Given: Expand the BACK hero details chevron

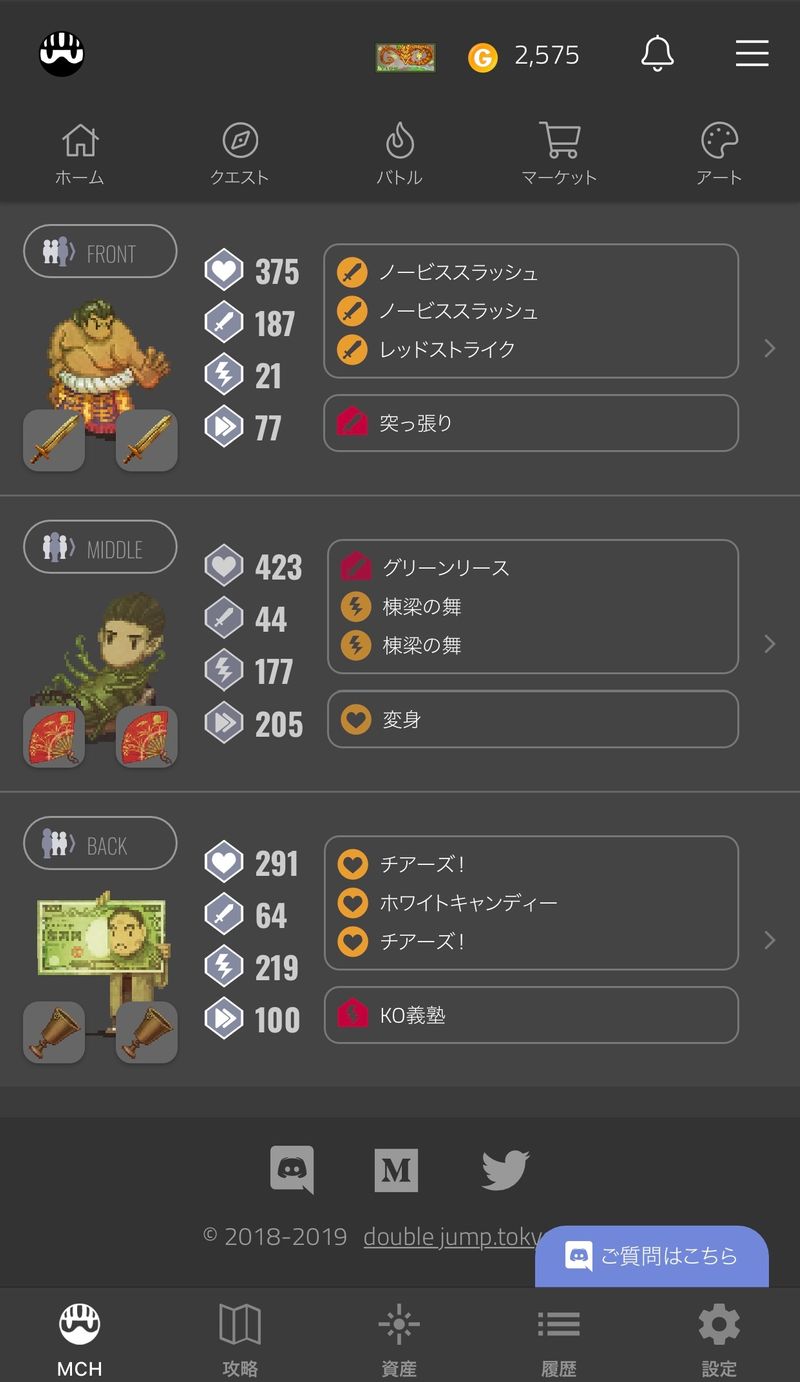Looking at the screenshot, I should pos(769,940).
